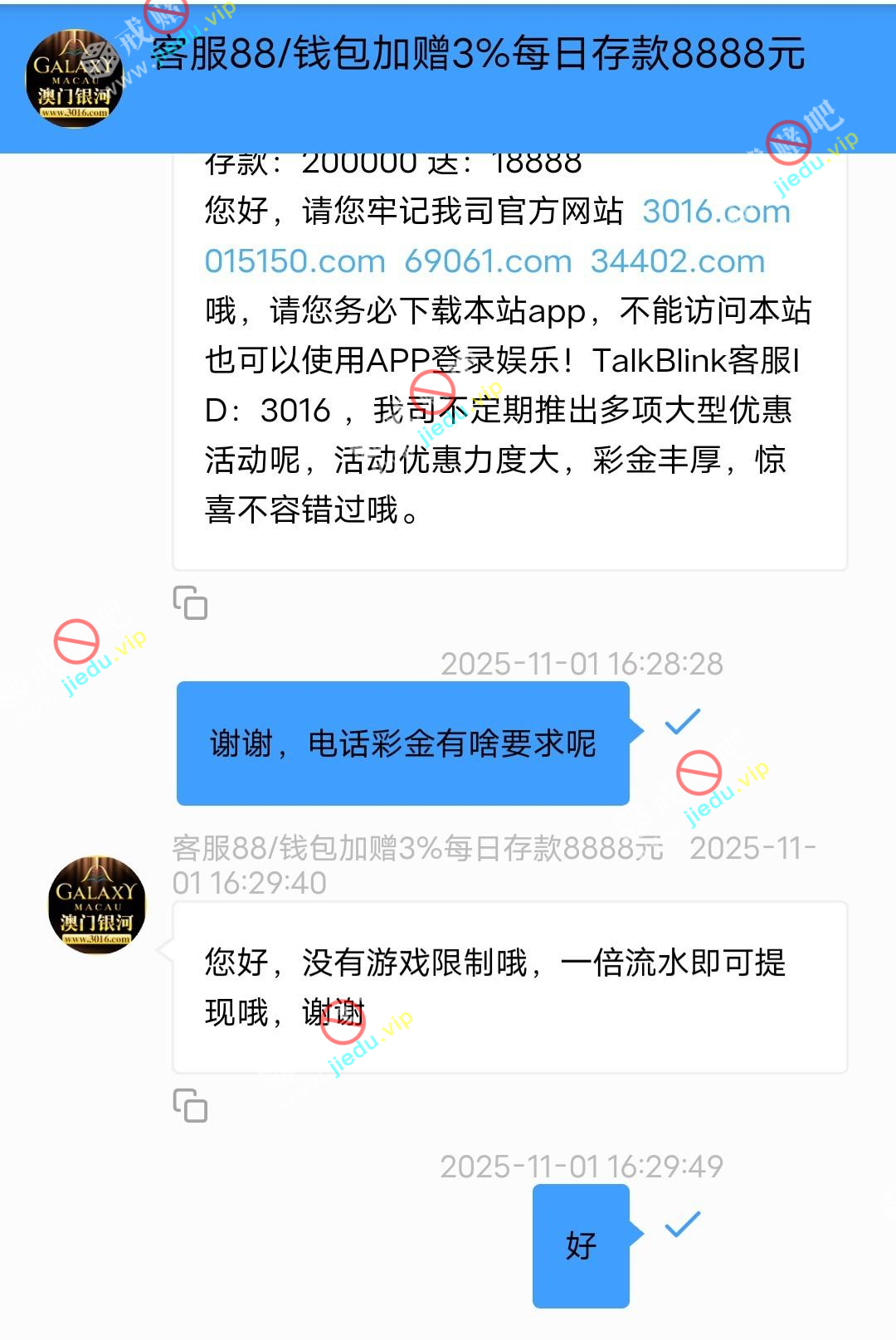Copy the reply about 一倍流水 withdrawal
The height and width of the screenshot is (1340, 896).
190,1105
